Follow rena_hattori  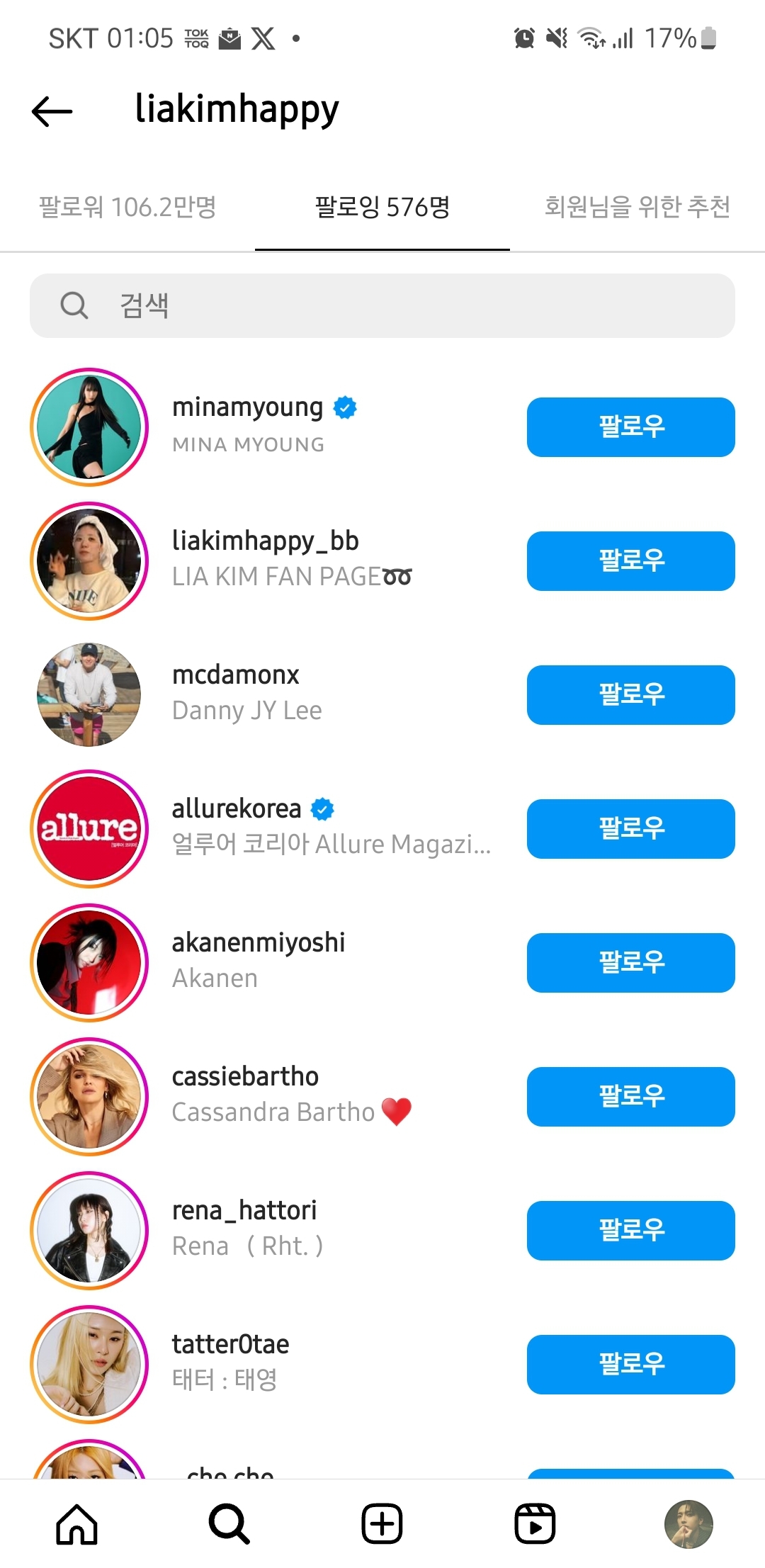[630, 1231]
